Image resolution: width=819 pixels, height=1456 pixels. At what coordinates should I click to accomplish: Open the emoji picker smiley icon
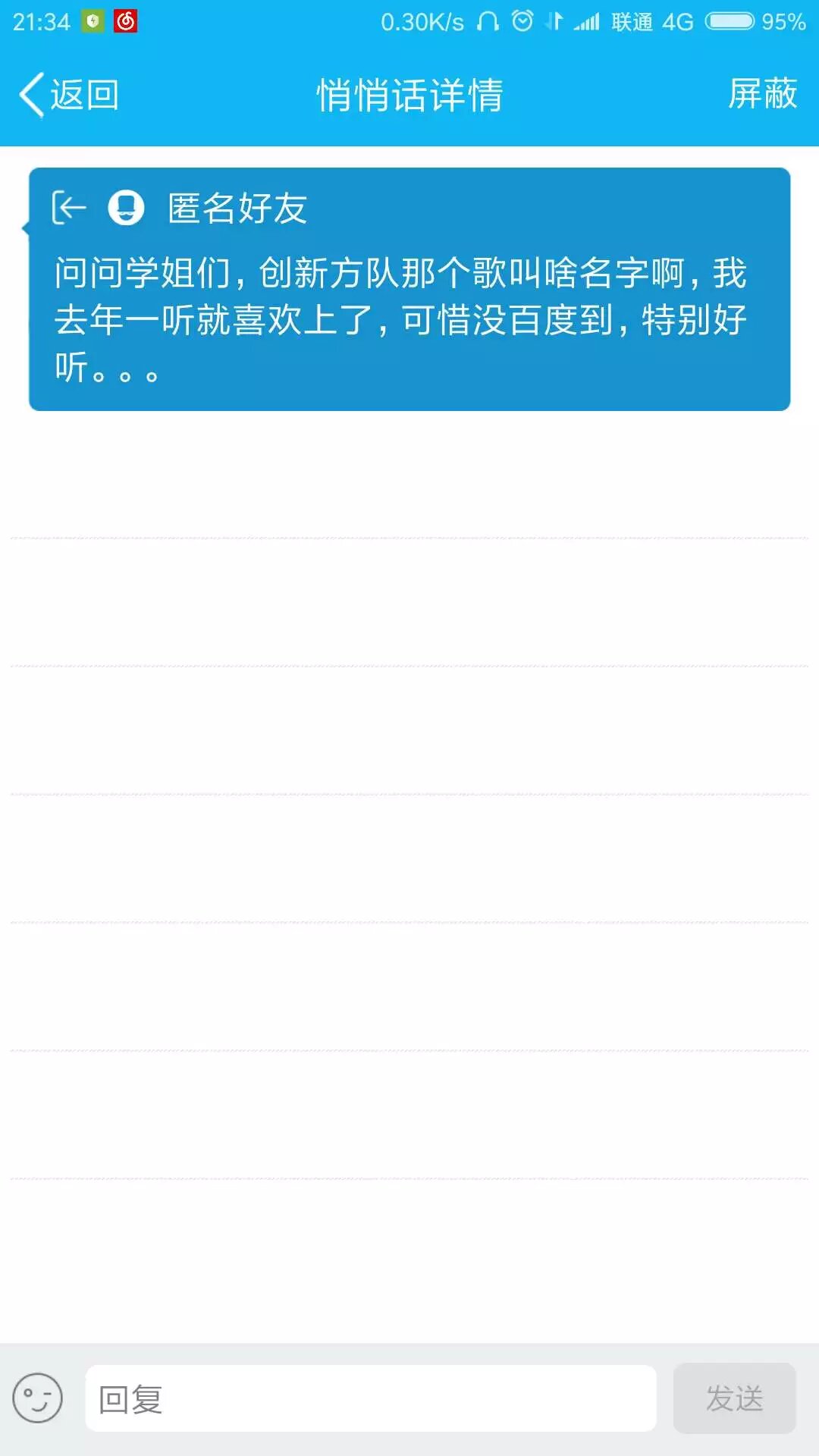(37, 1398)
